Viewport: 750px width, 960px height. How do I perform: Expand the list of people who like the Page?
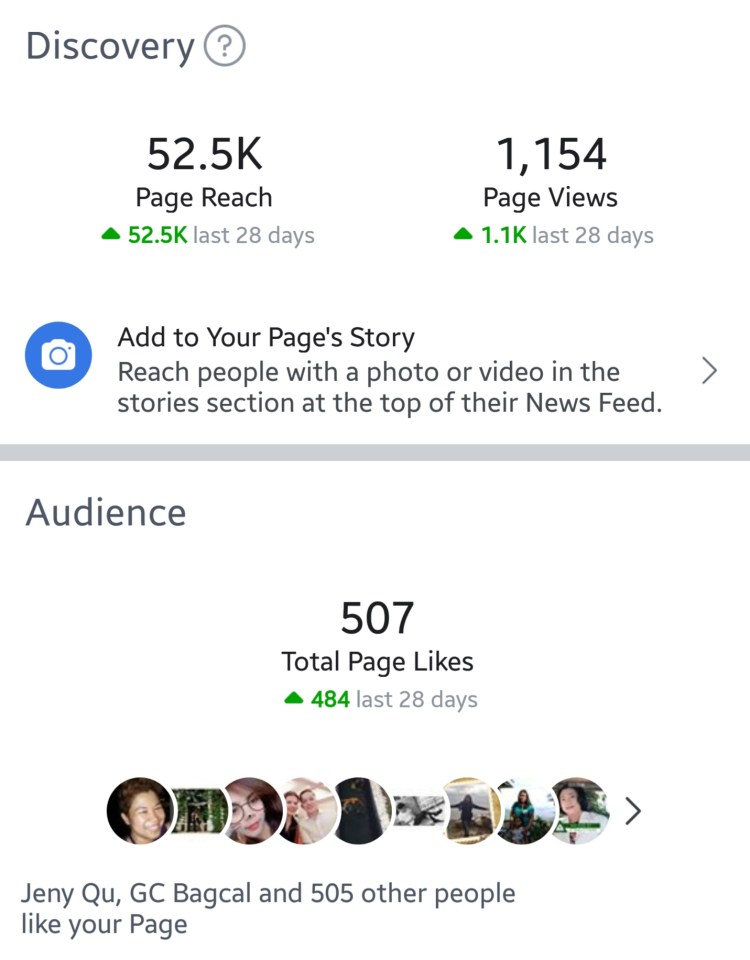[632, 811]
